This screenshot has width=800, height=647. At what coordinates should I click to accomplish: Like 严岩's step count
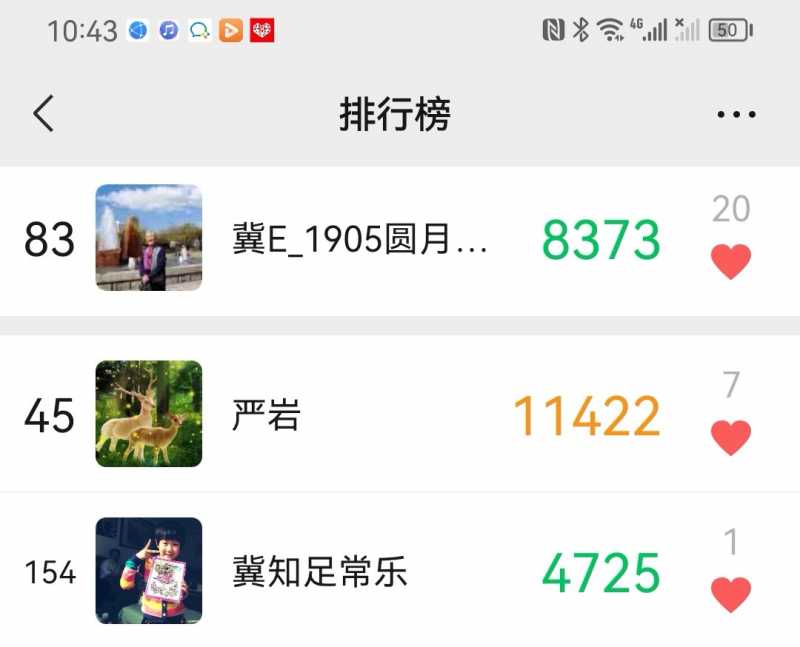(x=731, y=437)
